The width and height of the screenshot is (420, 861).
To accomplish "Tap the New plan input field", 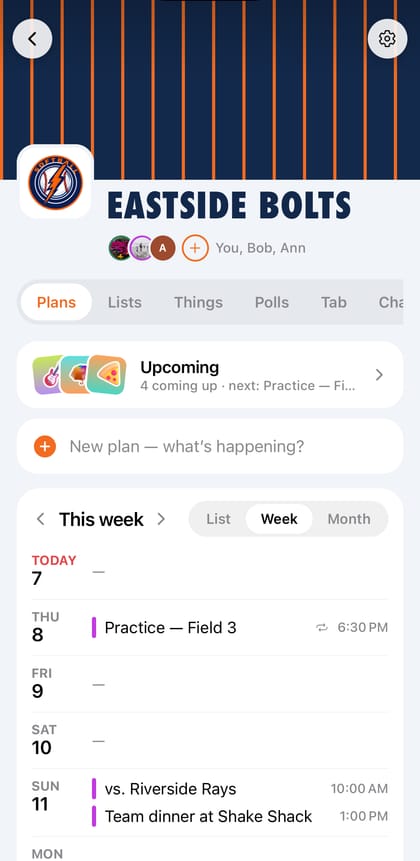I will pos(210,446).
